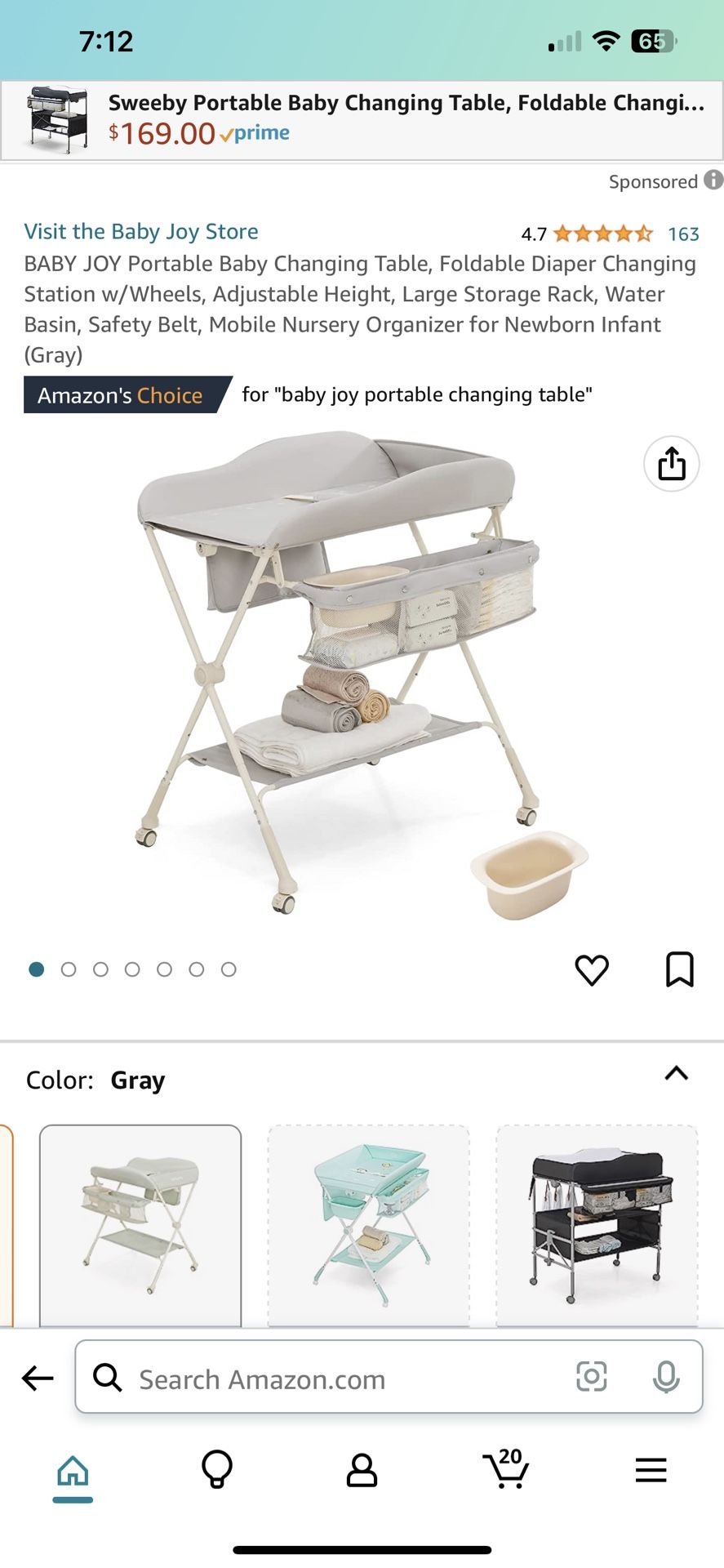This screenshot has height=1568, width=724.
Task: Tap the visual search camera icon
Action: click(593, 1377)
